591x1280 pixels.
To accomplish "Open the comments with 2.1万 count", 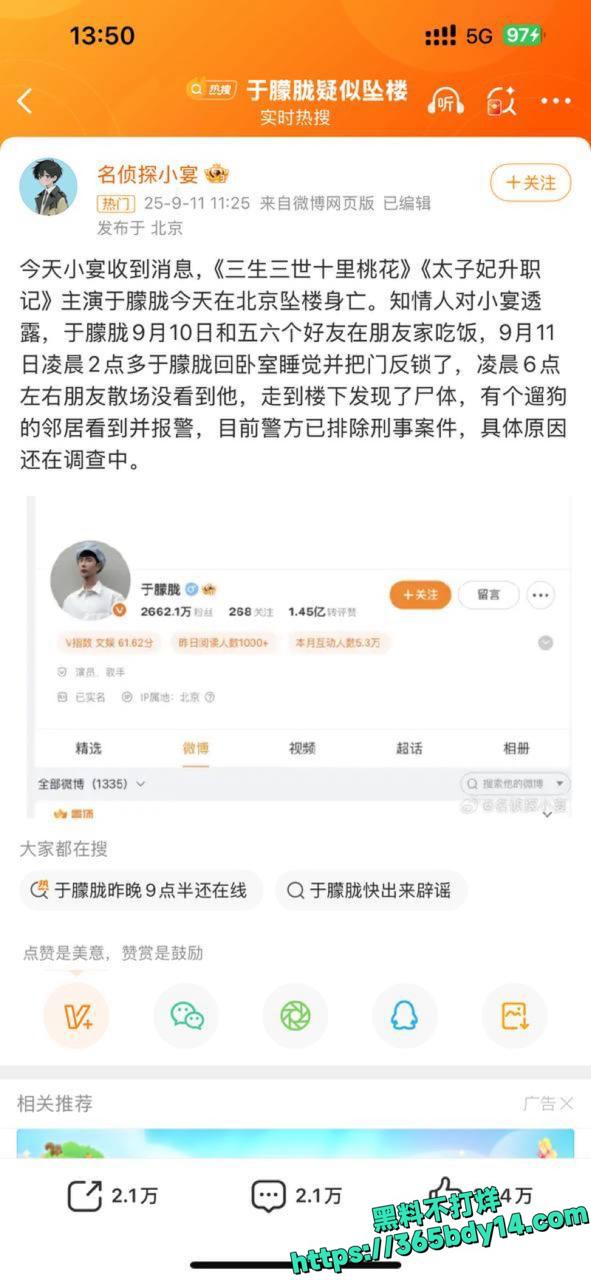I will point(296,1194).
